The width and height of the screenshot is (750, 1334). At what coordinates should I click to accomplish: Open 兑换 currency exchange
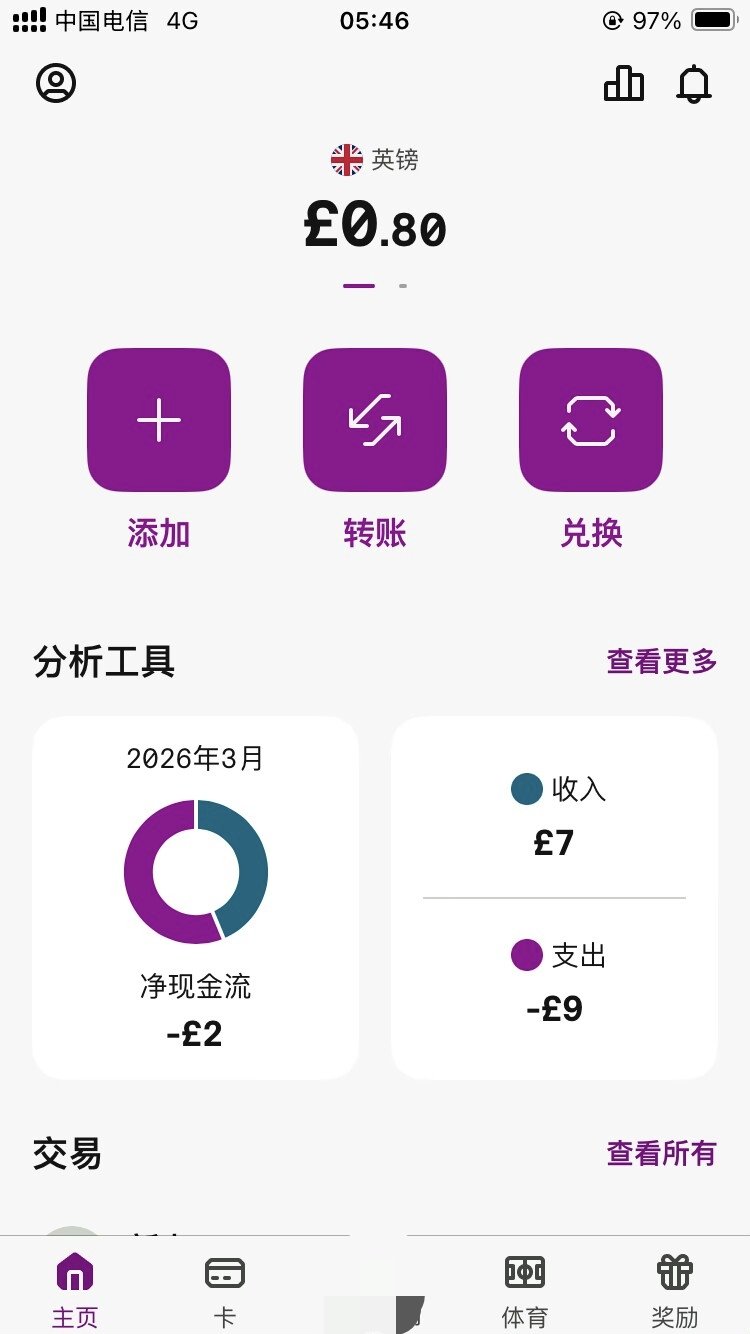click(x=591, y=420)
